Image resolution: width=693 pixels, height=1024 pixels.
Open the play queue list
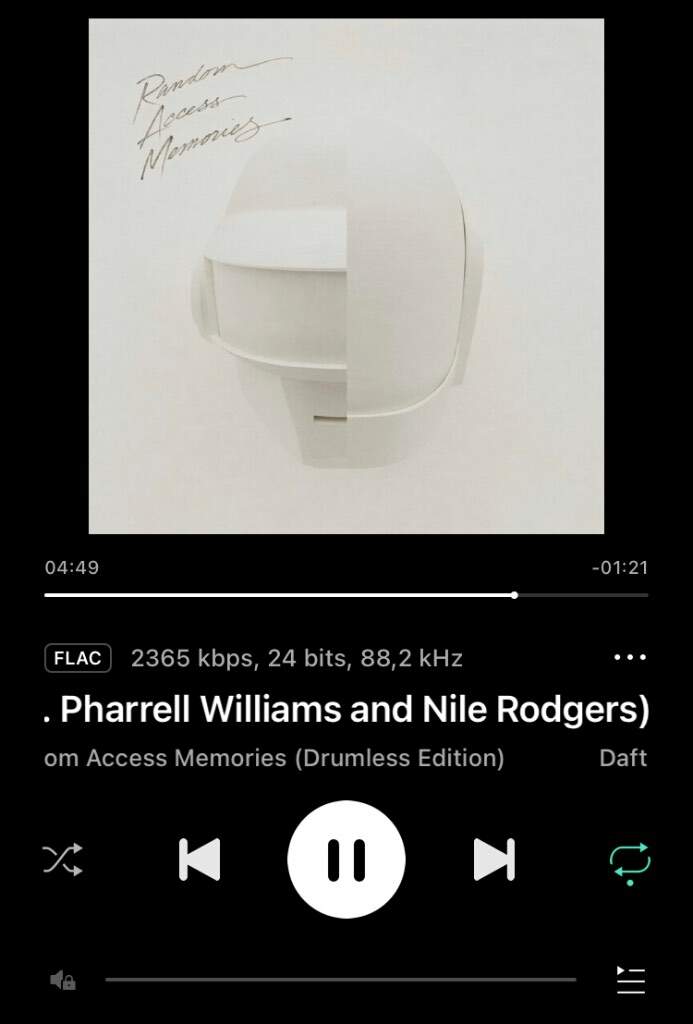tap(631, 980)
